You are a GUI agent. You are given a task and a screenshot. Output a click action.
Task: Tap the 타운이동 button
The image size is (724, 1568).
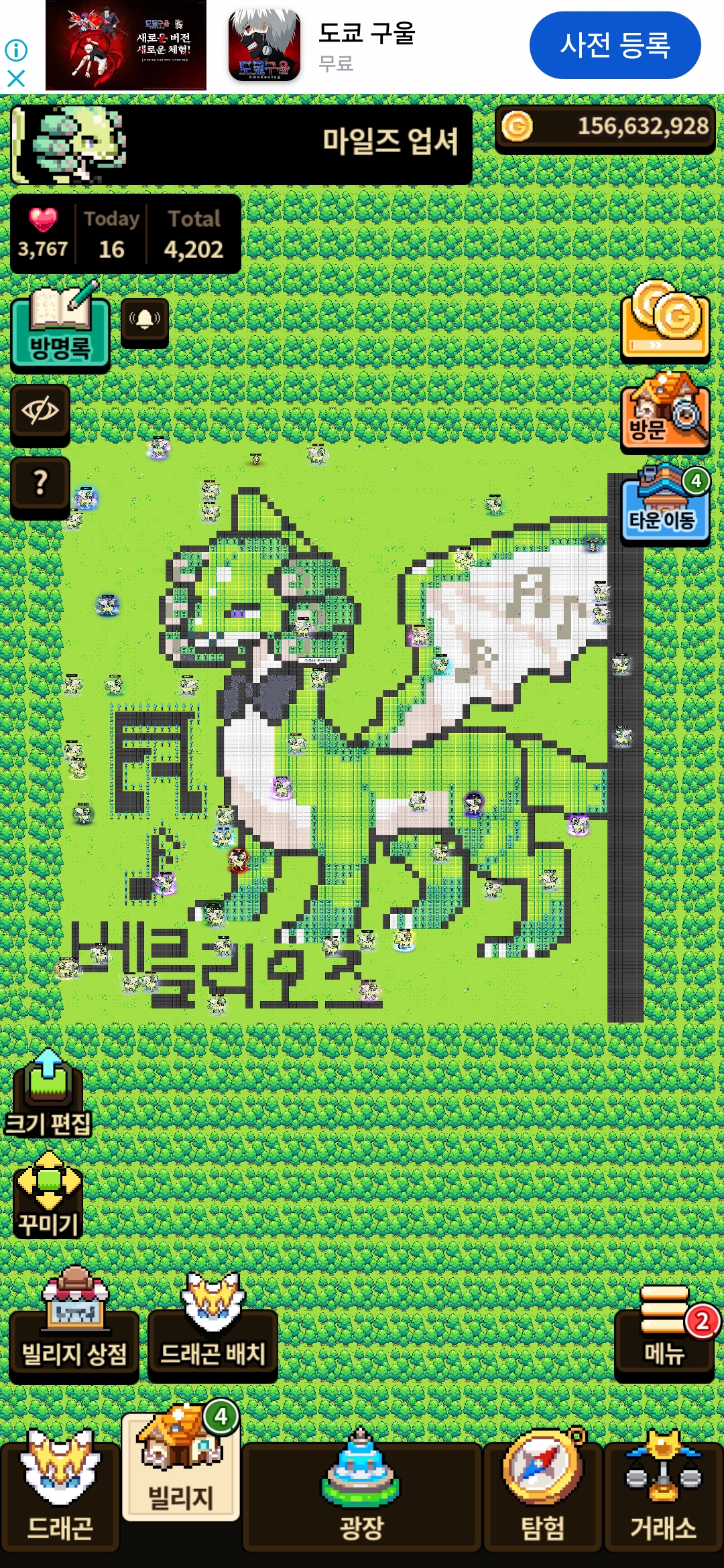(664, 505)
